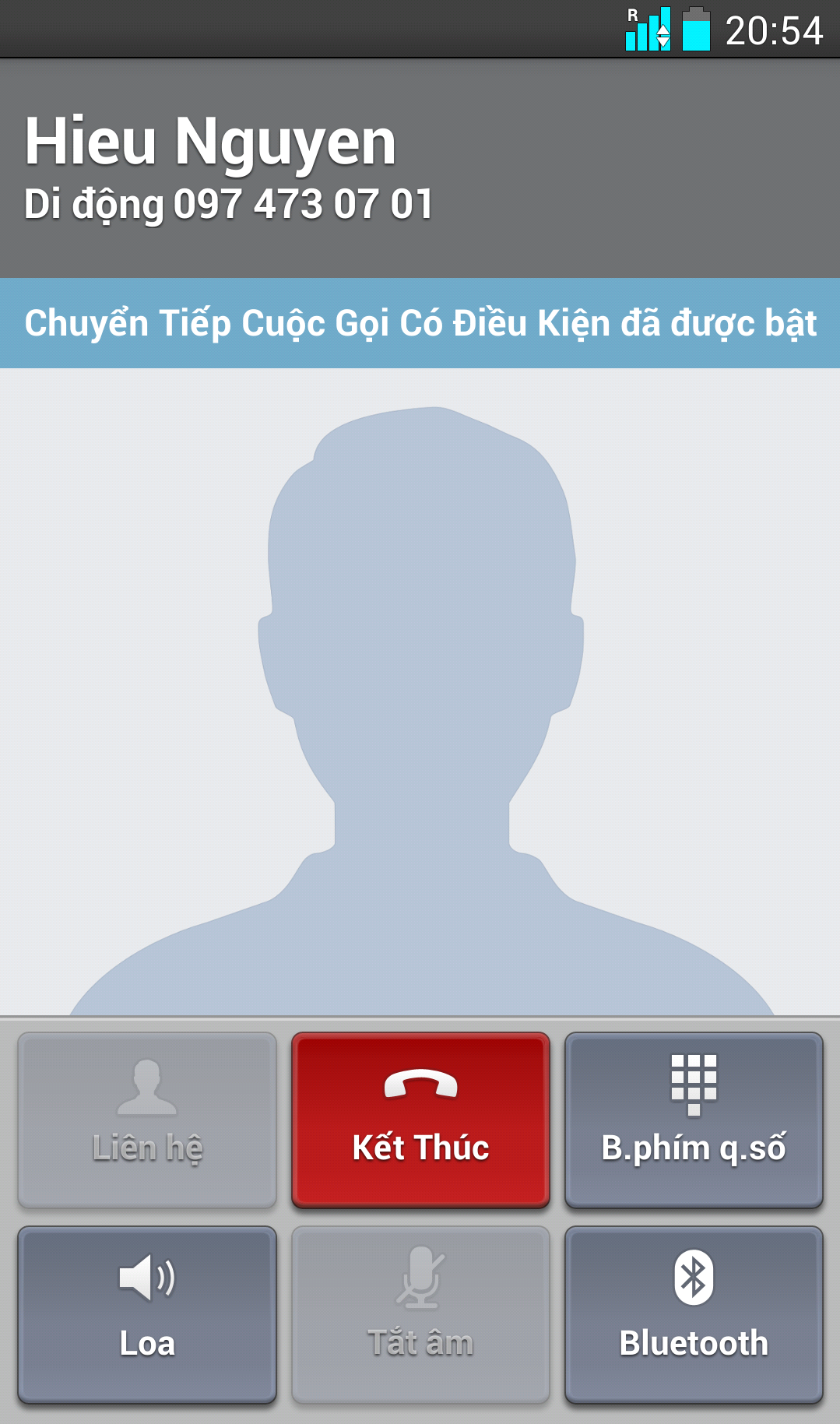Open Liên hệ contacts
Viewport: 840px width, 1424px height.
coord(147,1120)
